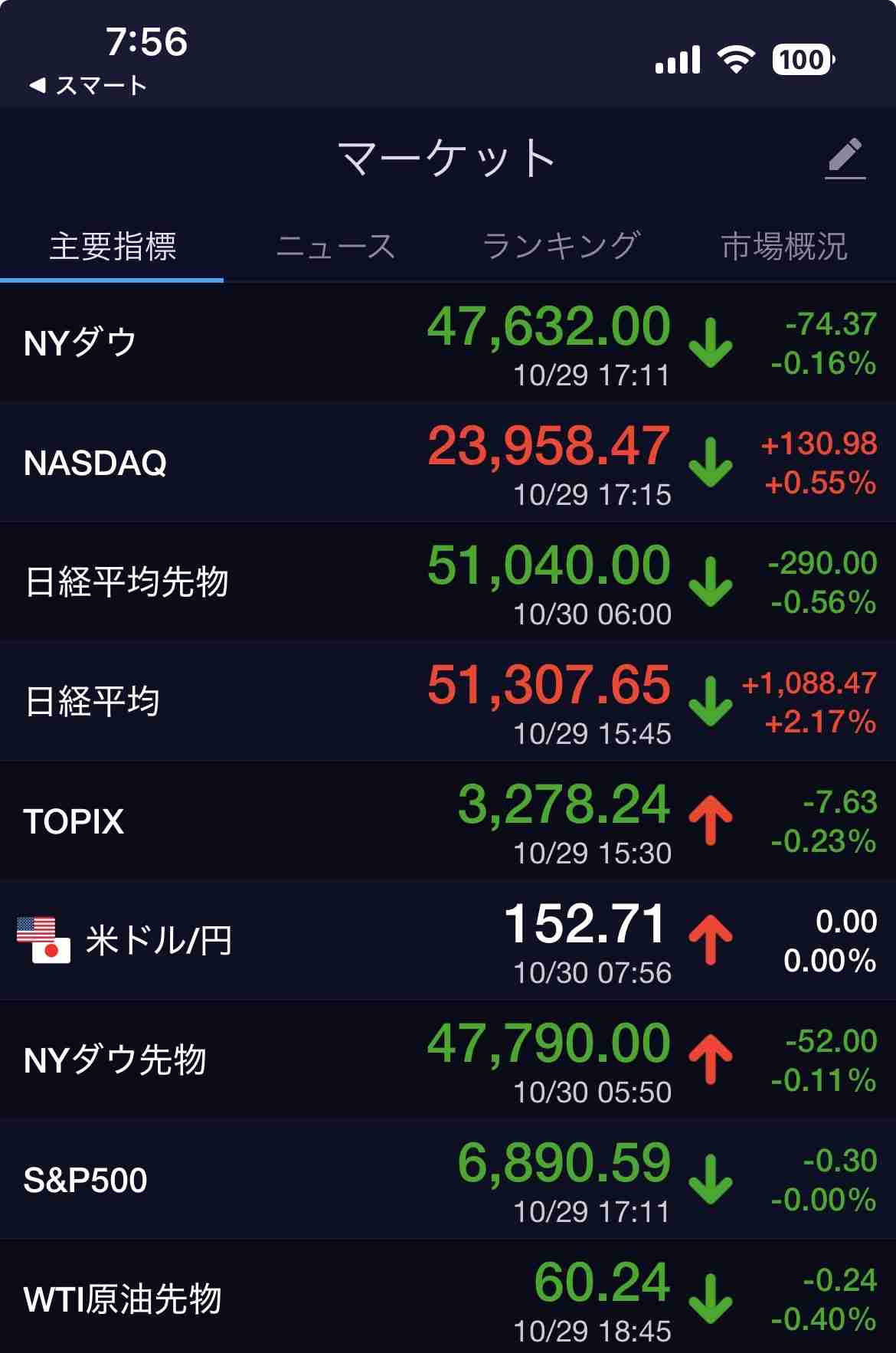
Task: Open WTI原油先物 details
Action: tap(448, 1298)
